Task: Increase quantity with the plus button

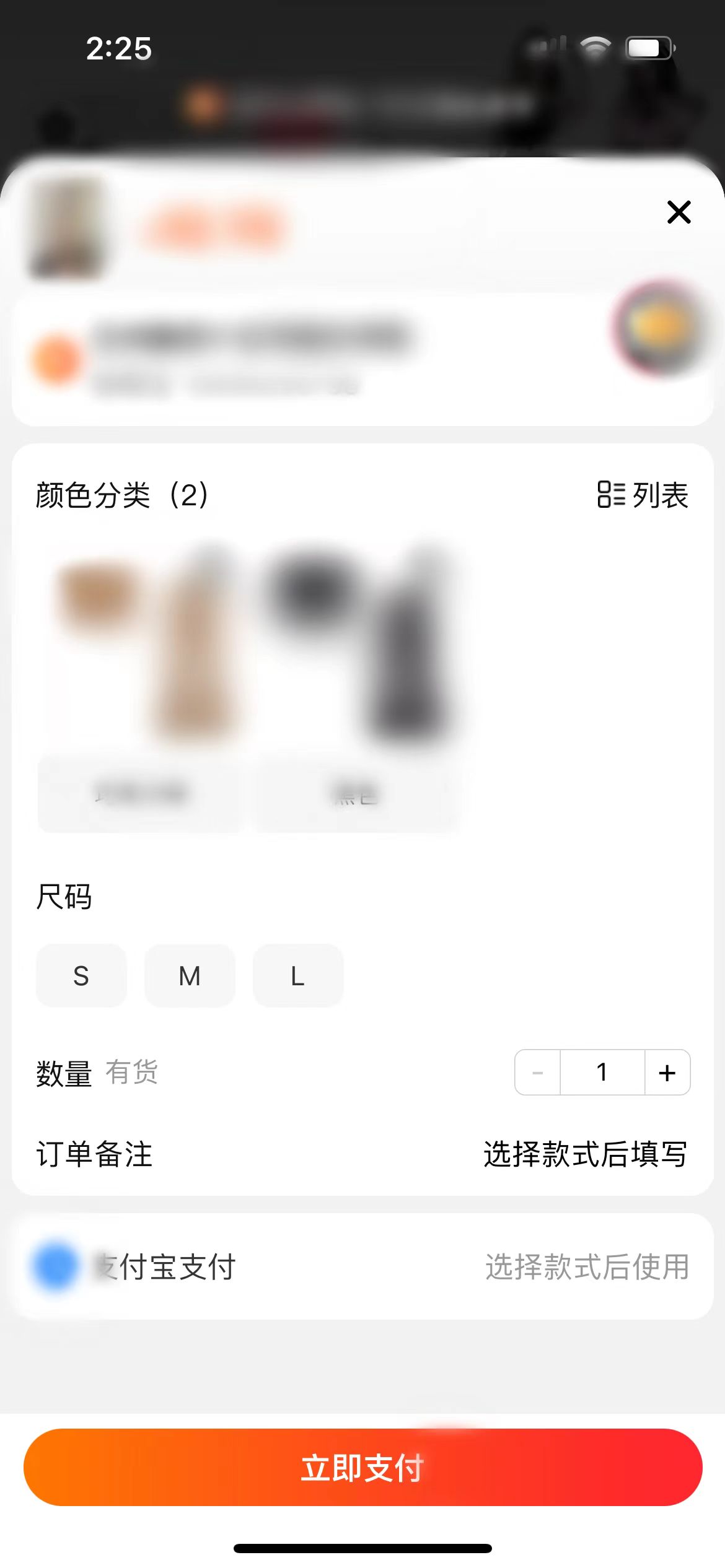Action: tap(667, 1072)
